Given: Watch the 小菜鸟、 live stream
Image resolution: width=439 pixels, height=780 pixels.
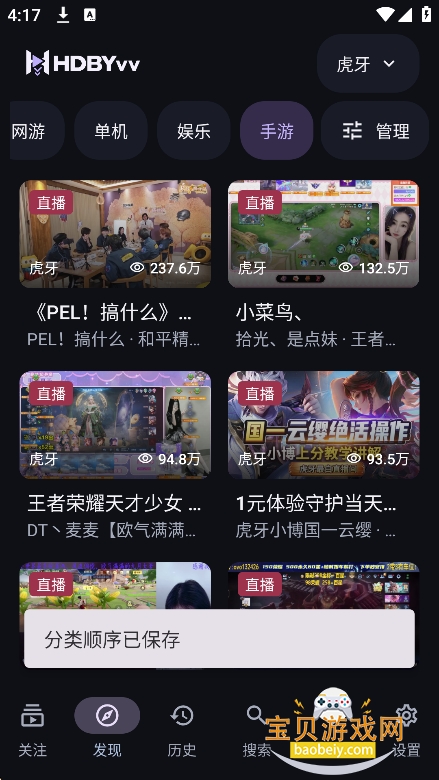Looking at the screenshot, I should click(324, 265).
